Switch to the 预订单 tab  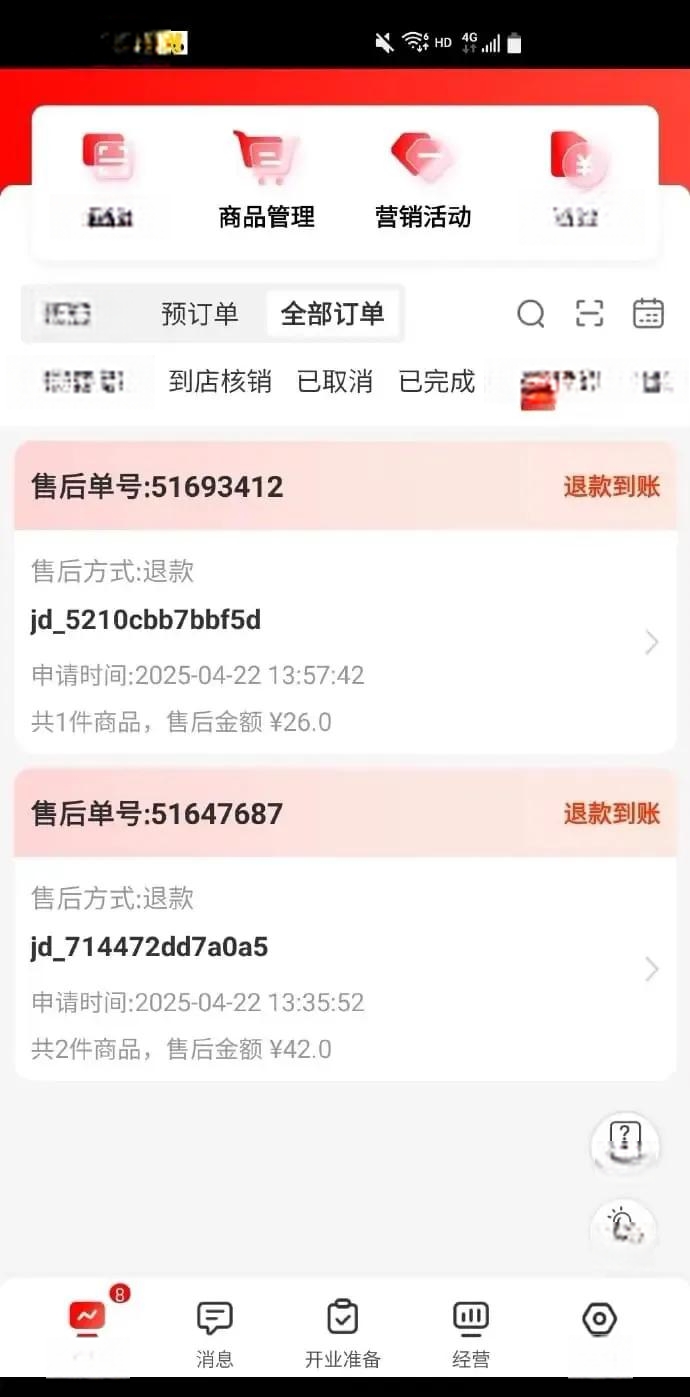coord(200,314)
